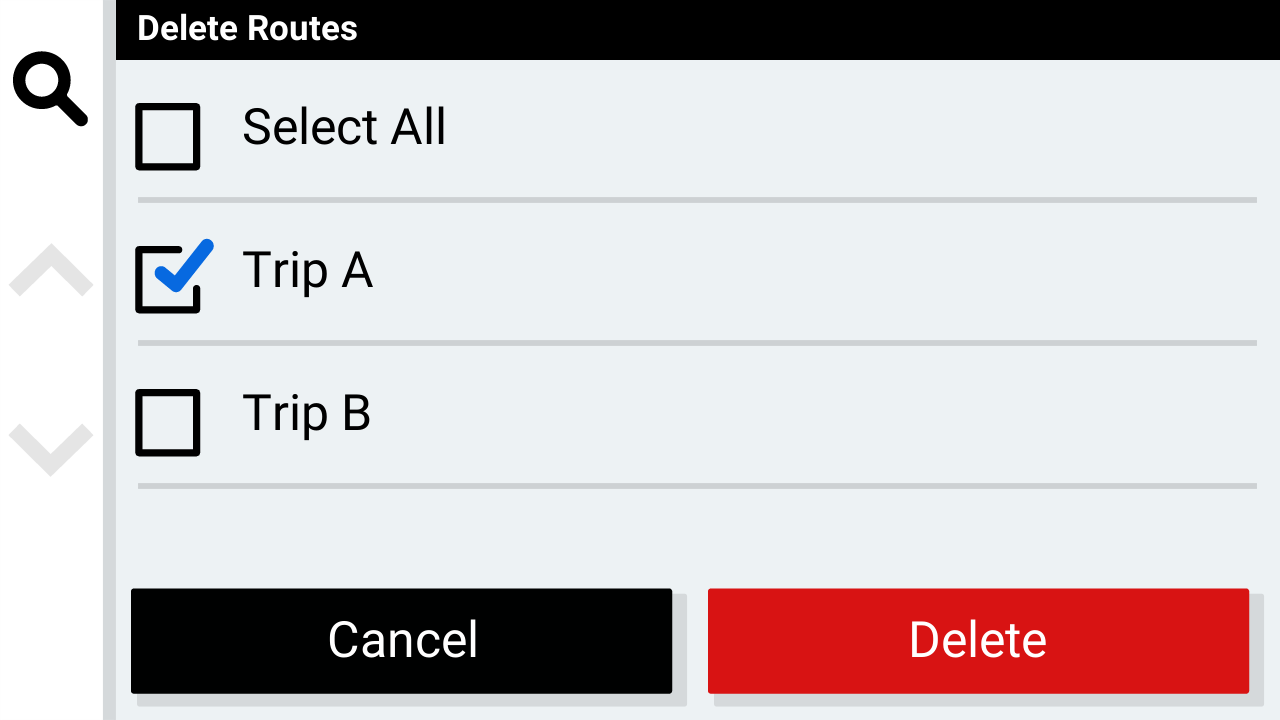Tap the up arrow chevron

(51, 271)
